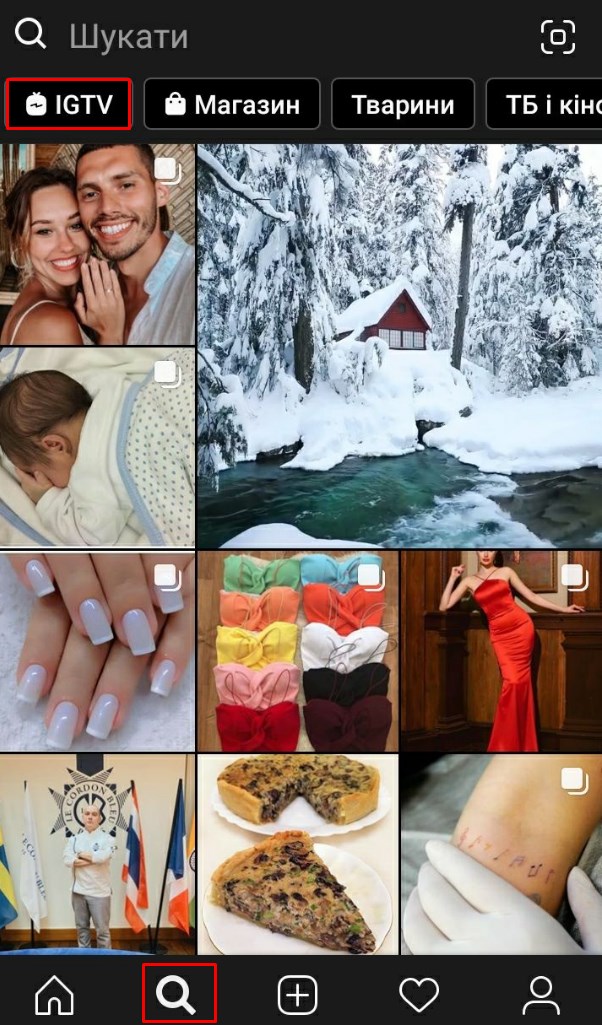Choose the ТБ і кіно chip

[x=545, y=104]
